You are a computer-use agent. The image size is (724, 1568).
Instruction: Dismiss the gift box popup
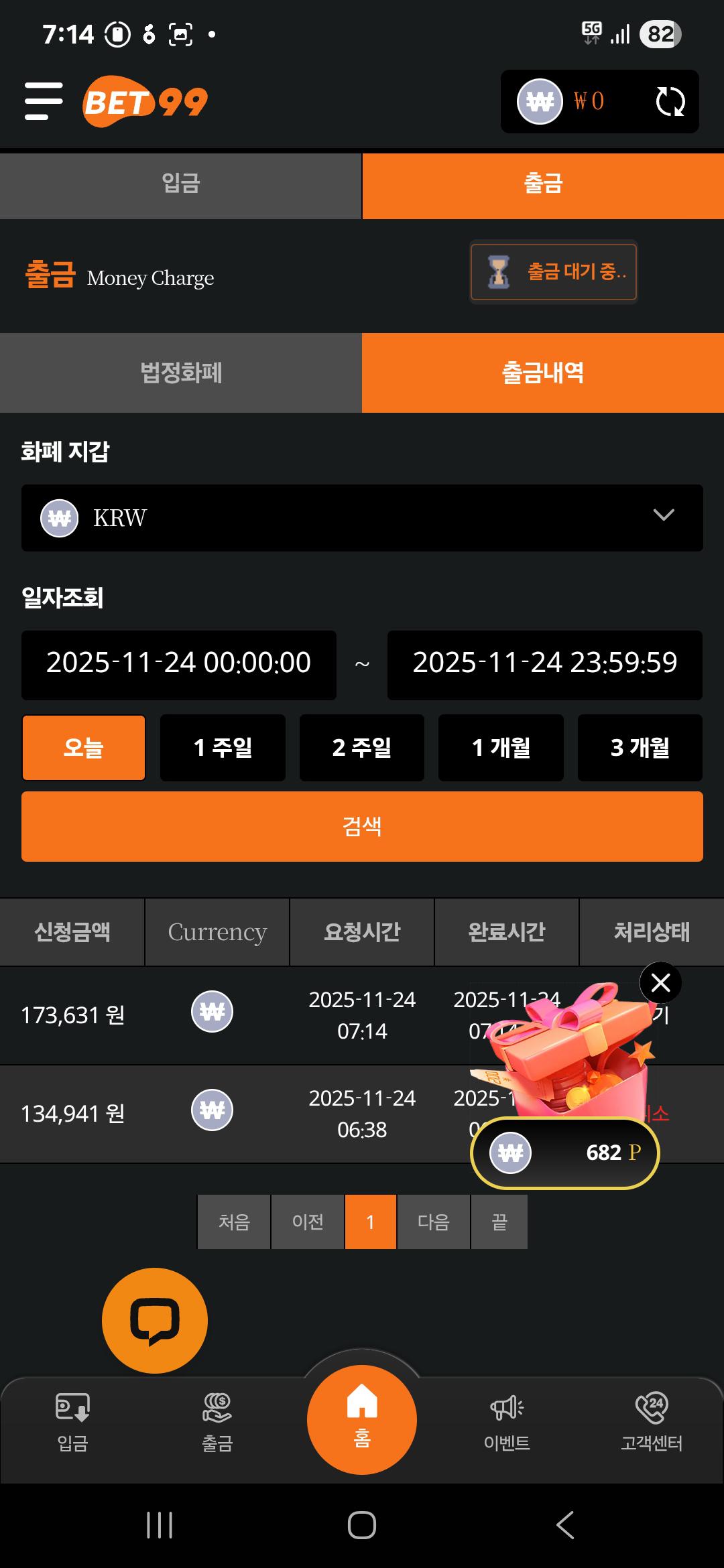click(x=660, y=983)
